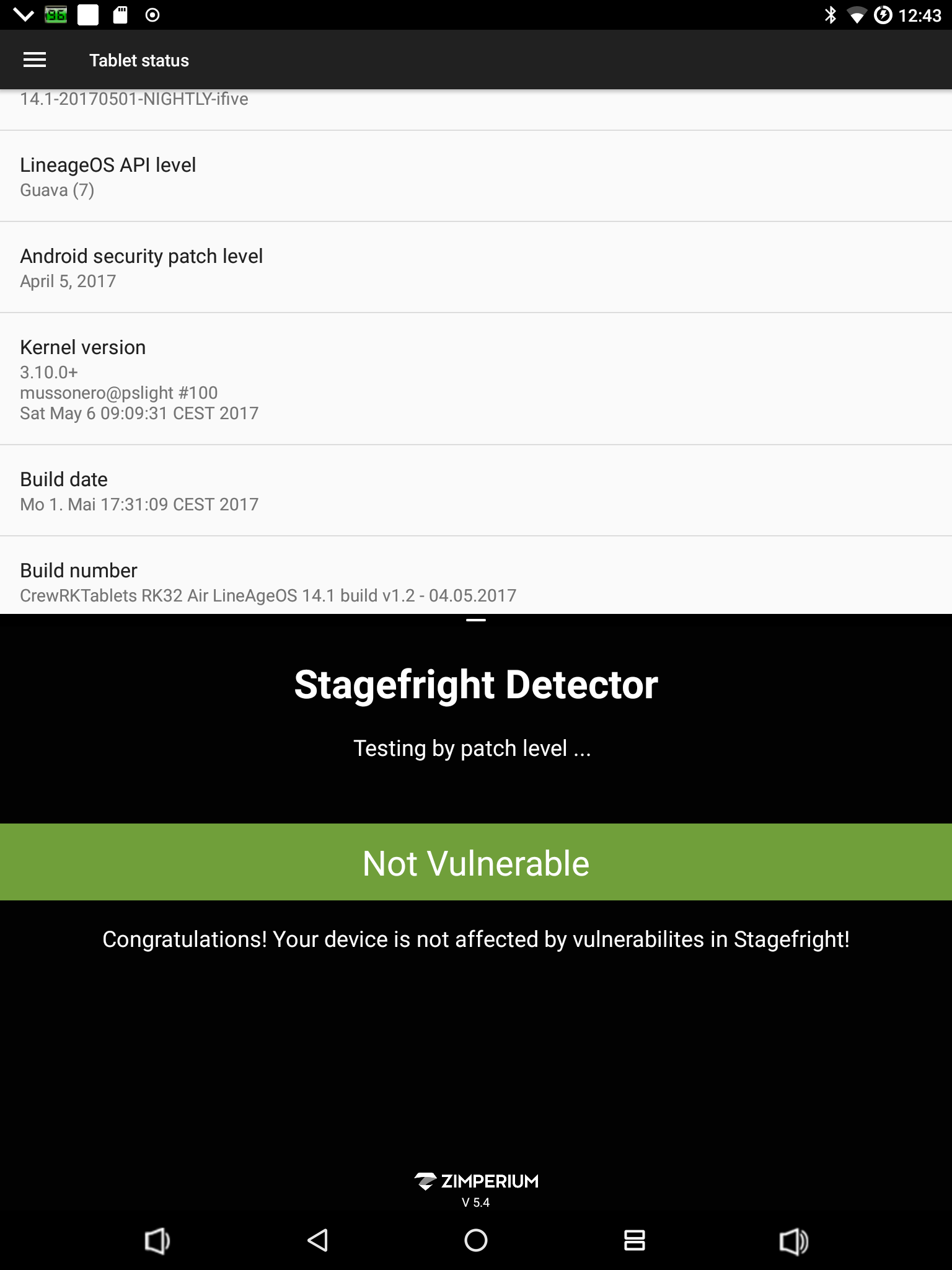Tap the Build date entry
952x1270 pixels.
476,491
